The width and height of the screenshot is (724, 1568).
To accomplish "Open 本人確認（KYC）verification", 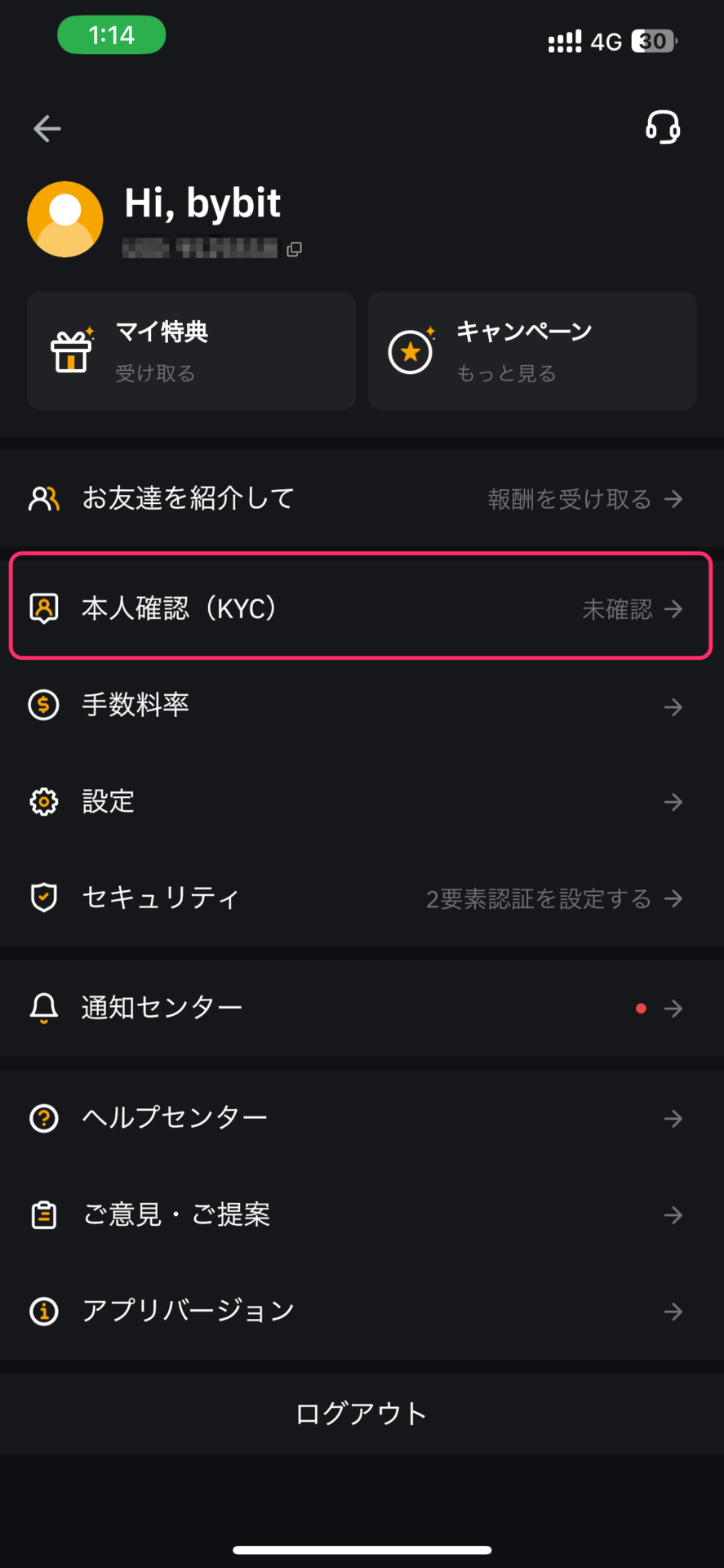I will tap(362, 608).
